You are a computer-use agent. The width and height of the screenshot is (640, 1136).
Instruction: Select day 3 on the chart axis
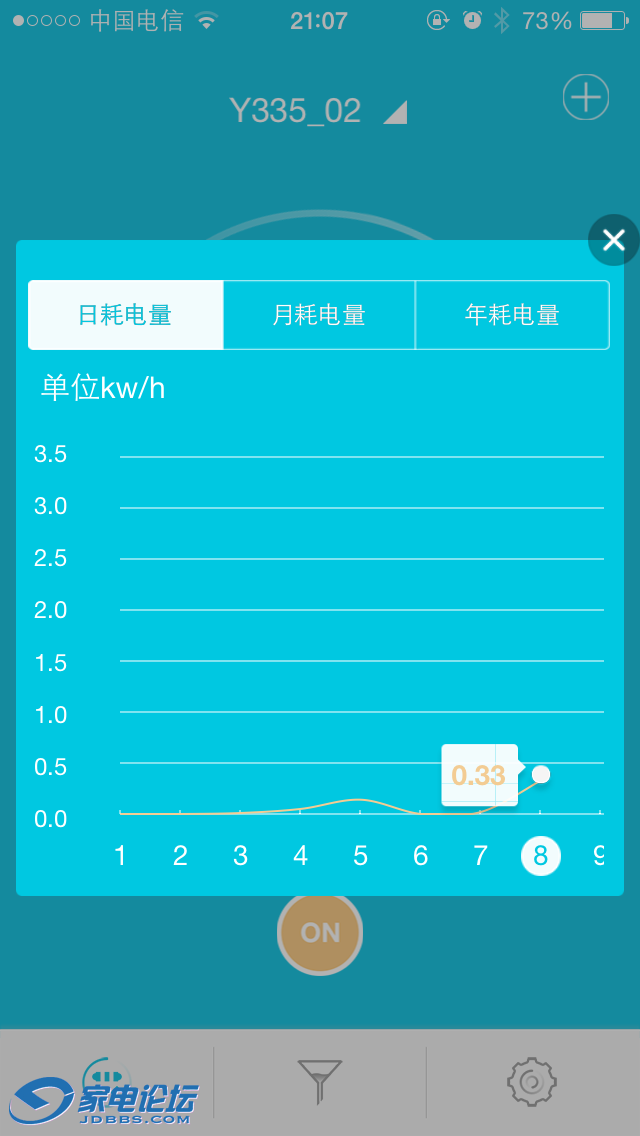coord(240,856)
